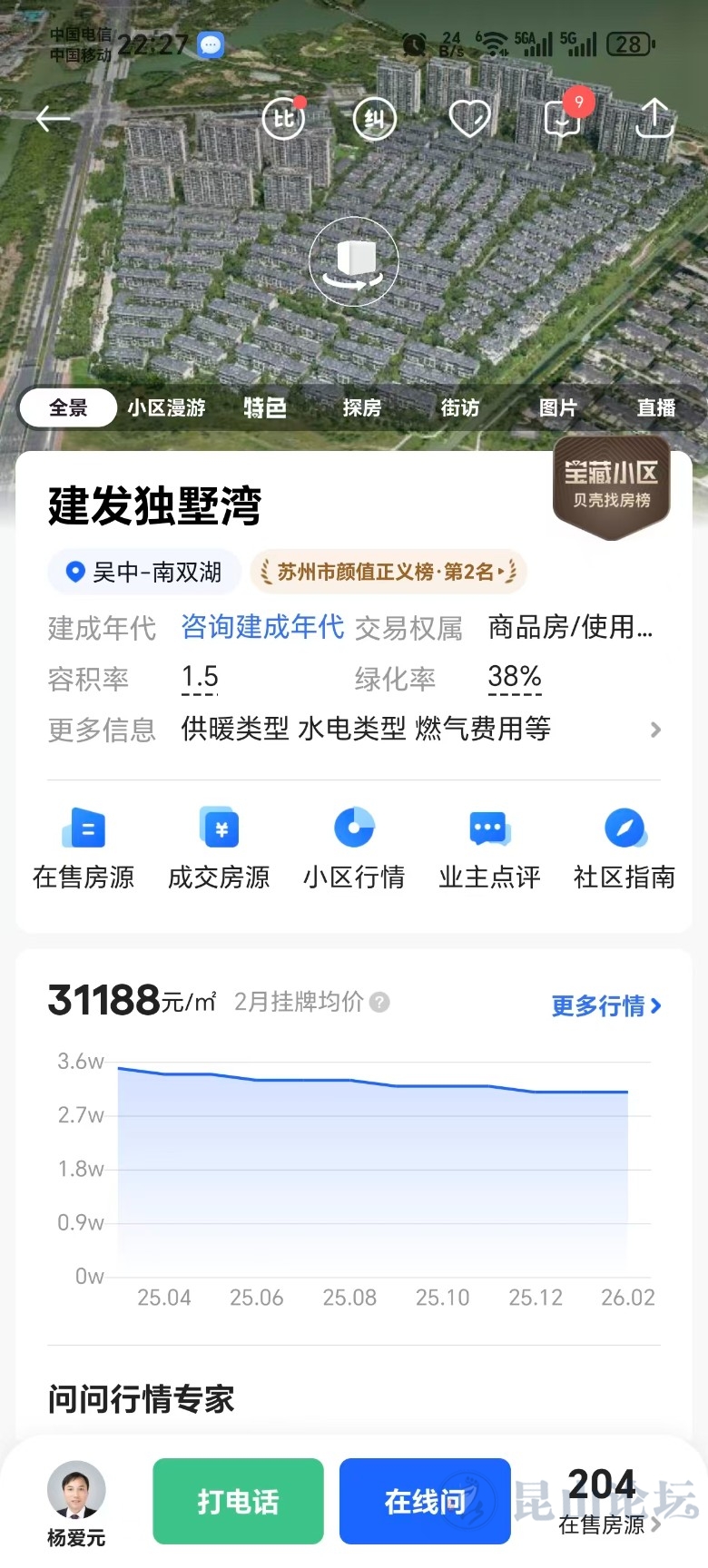Tap the 咨询建成年代 link
The width and height of the screenshot is (708, 1568).
point(262,627)
